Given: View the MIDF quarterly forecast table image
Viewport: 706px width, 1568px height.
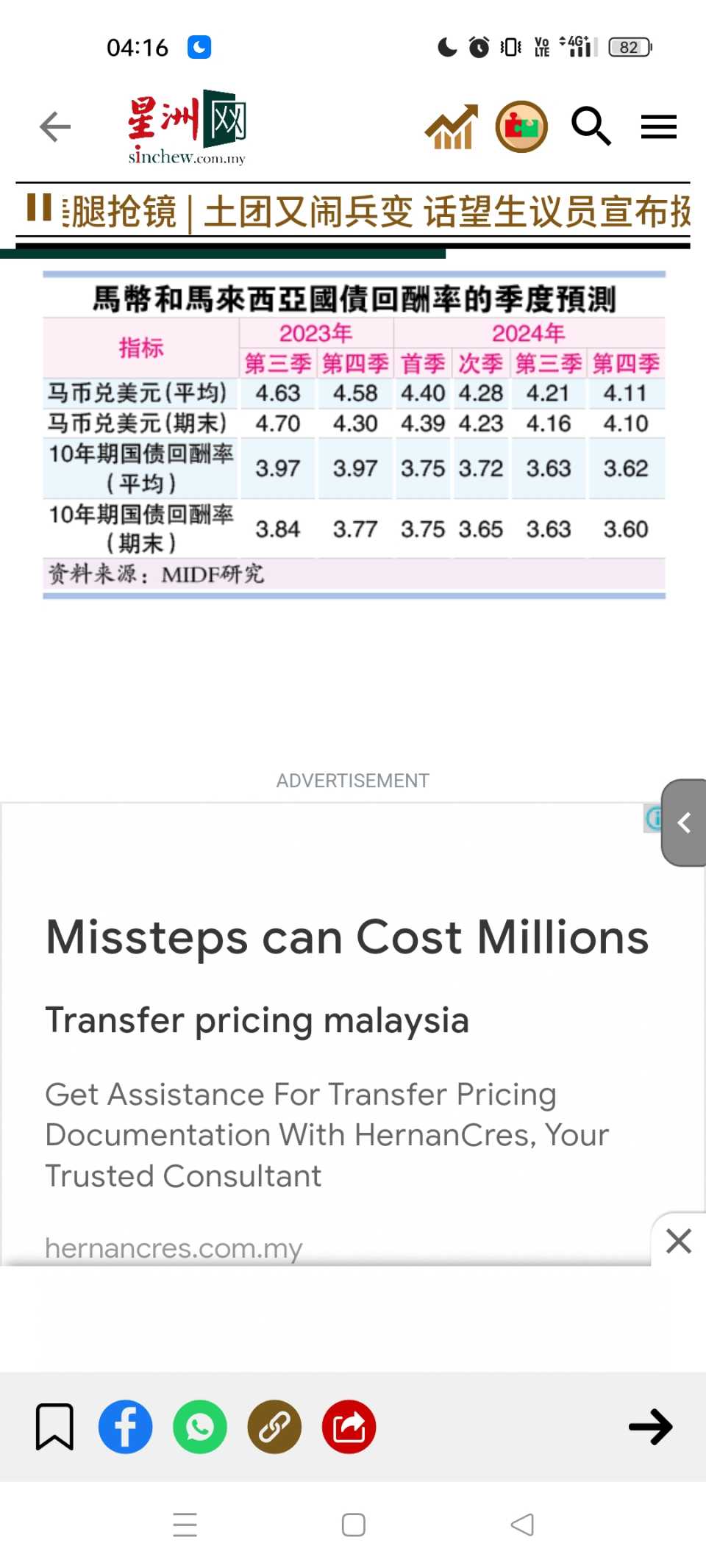Looking at the screenshot, I should 354,435.
